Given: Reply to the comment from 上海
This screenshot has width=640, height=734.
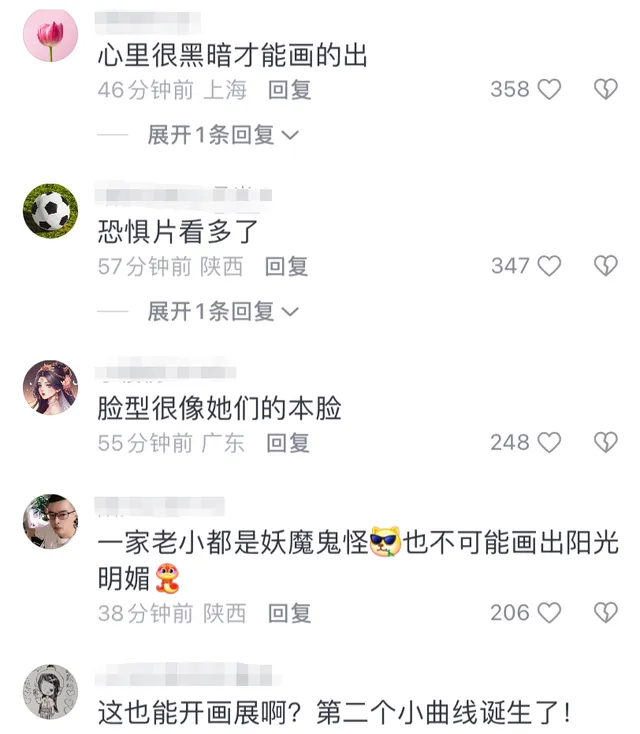Looking at the screenshot, I should pos(290,90).
